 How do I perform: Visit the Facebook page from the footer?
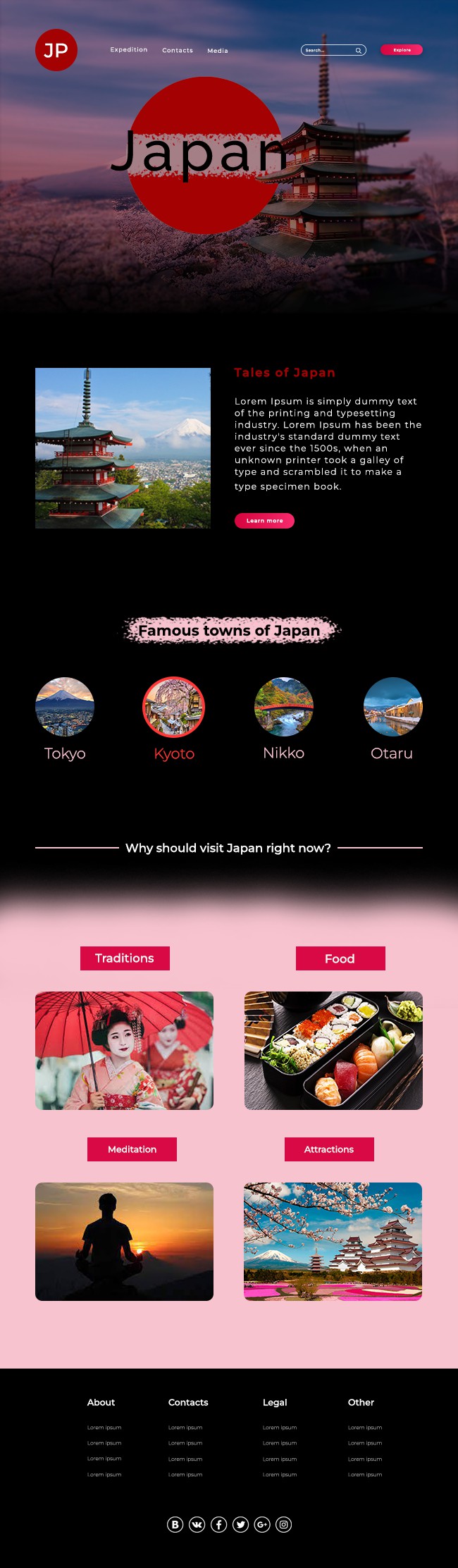[x=219, y=1525]
